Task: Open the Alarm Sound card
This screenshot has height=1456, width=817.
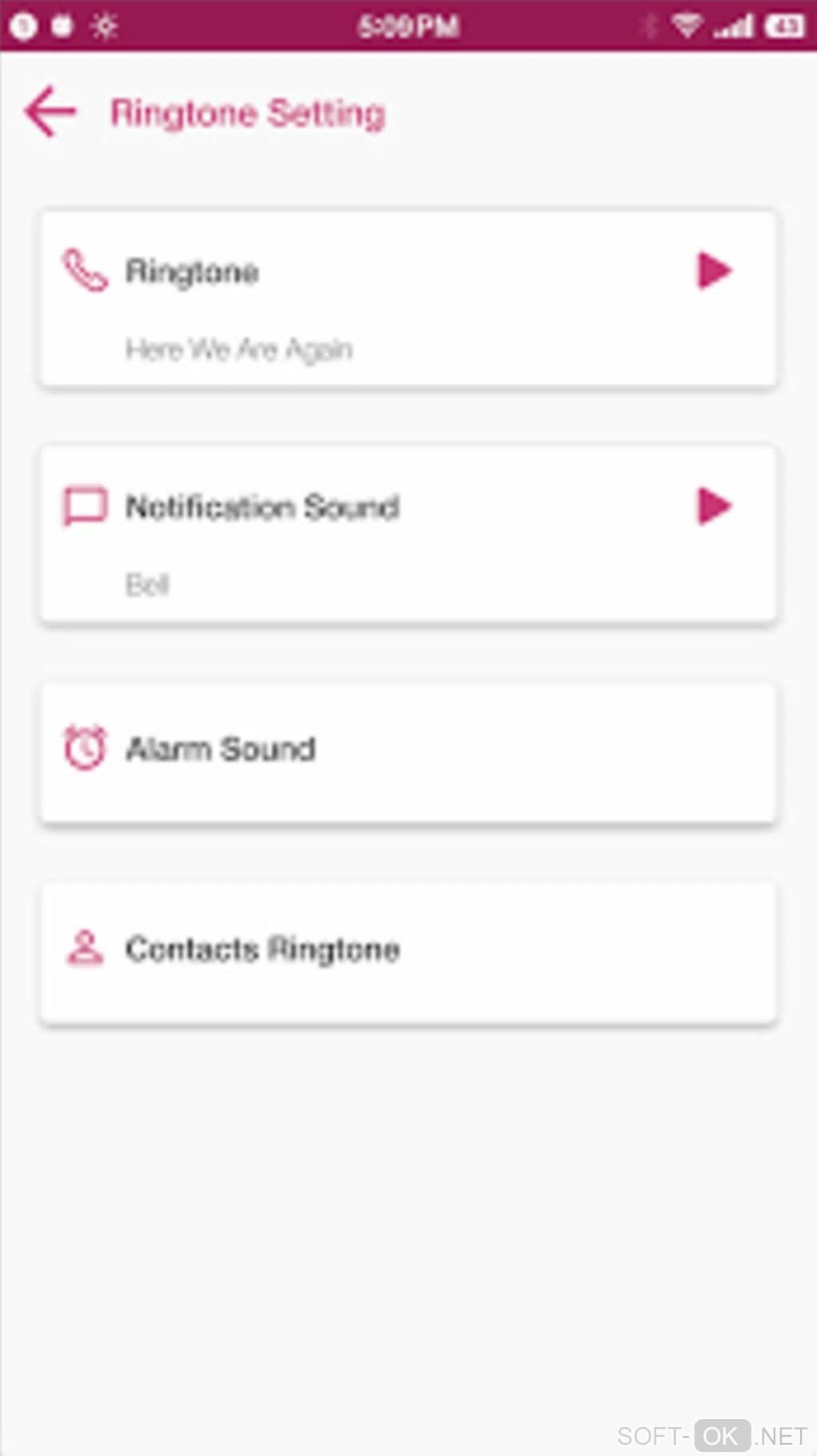Action: (x=408, y=752)
